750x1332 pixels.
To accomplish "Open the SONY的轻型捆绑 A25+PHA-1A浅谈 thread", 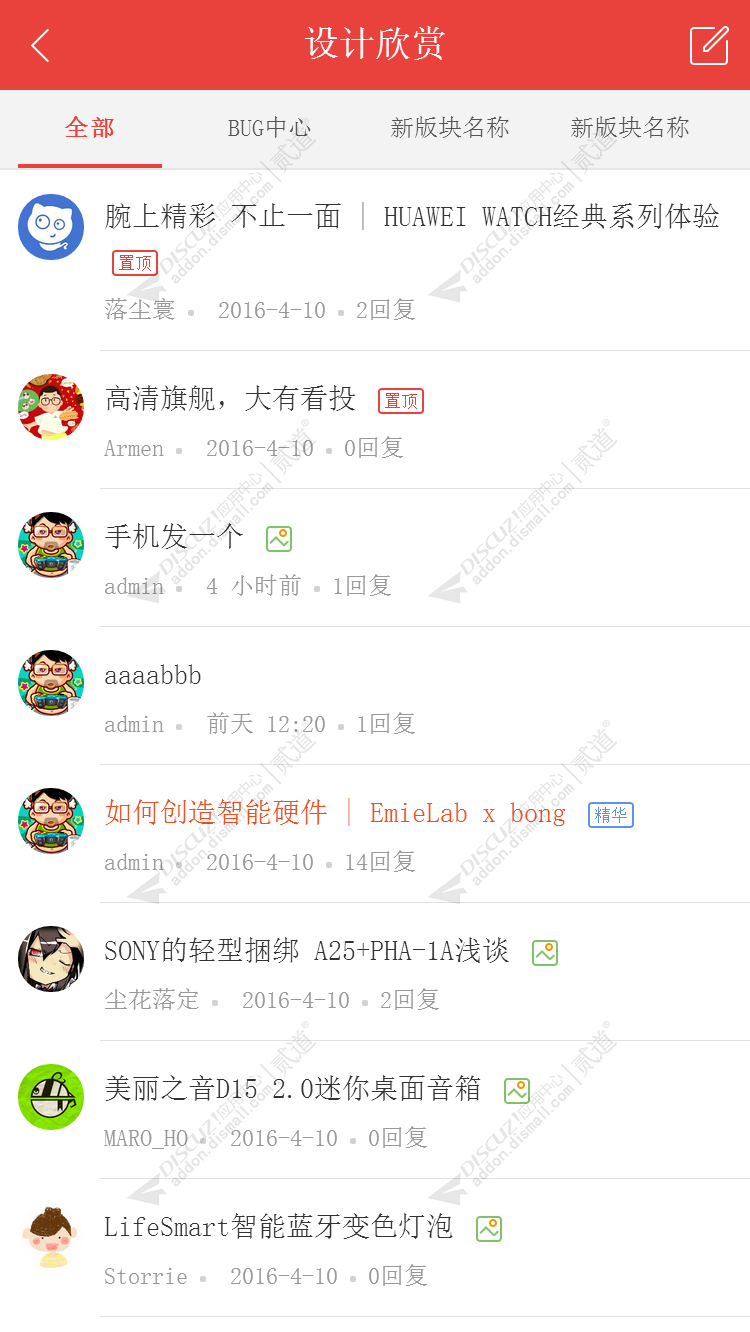I will tap(306, 951).
